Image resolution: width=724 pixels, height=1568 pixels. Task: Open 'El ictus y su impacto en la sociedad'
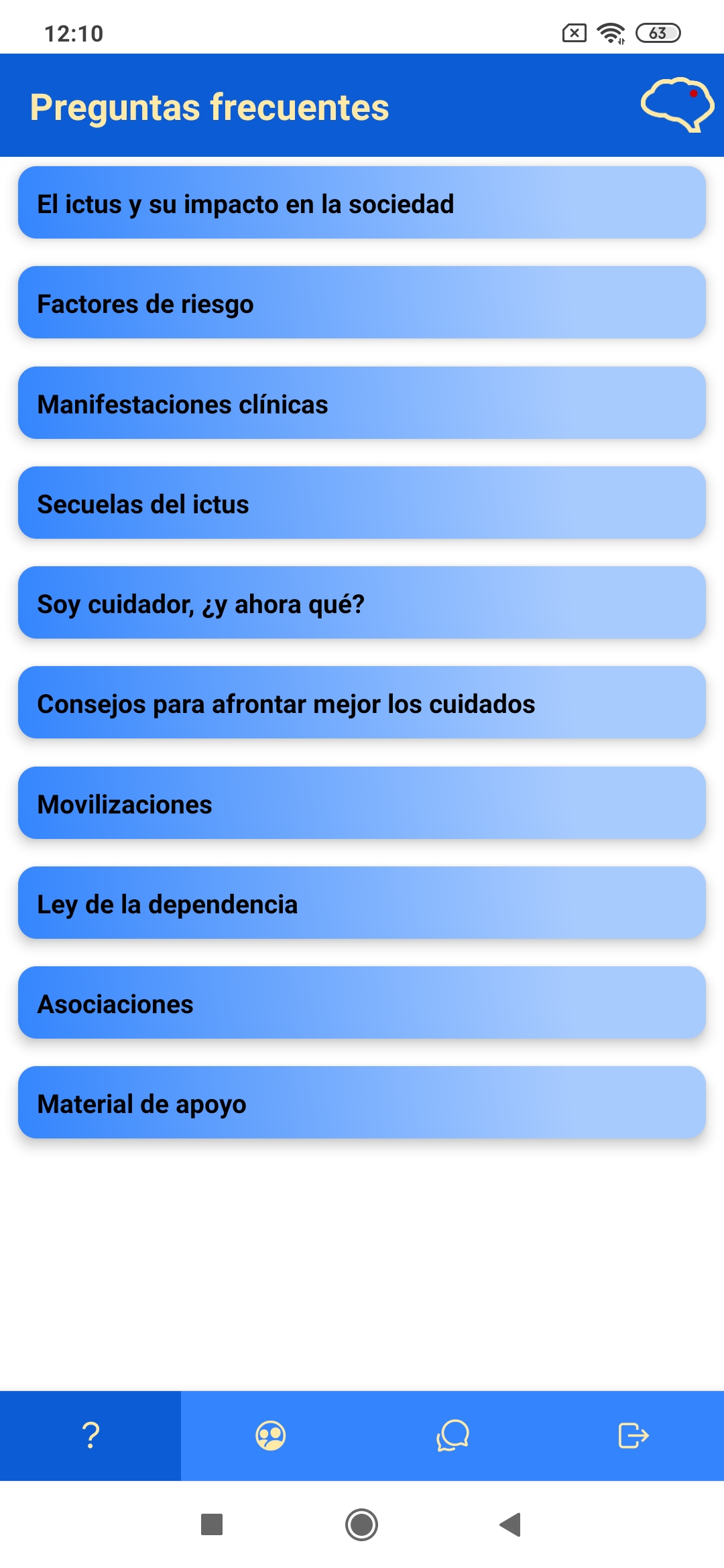(x=362, y=203)
